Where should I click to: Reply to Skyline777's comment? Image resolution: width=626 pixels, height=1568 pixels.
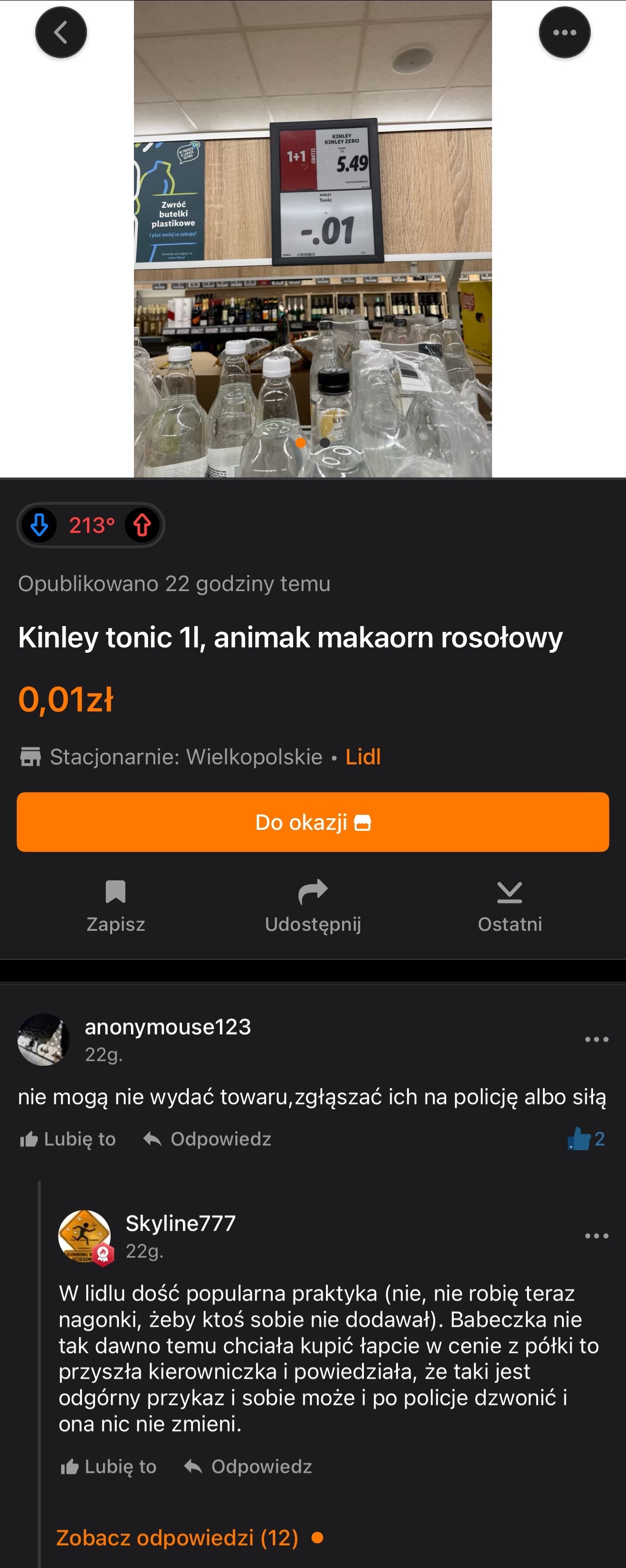(248, 1467)
